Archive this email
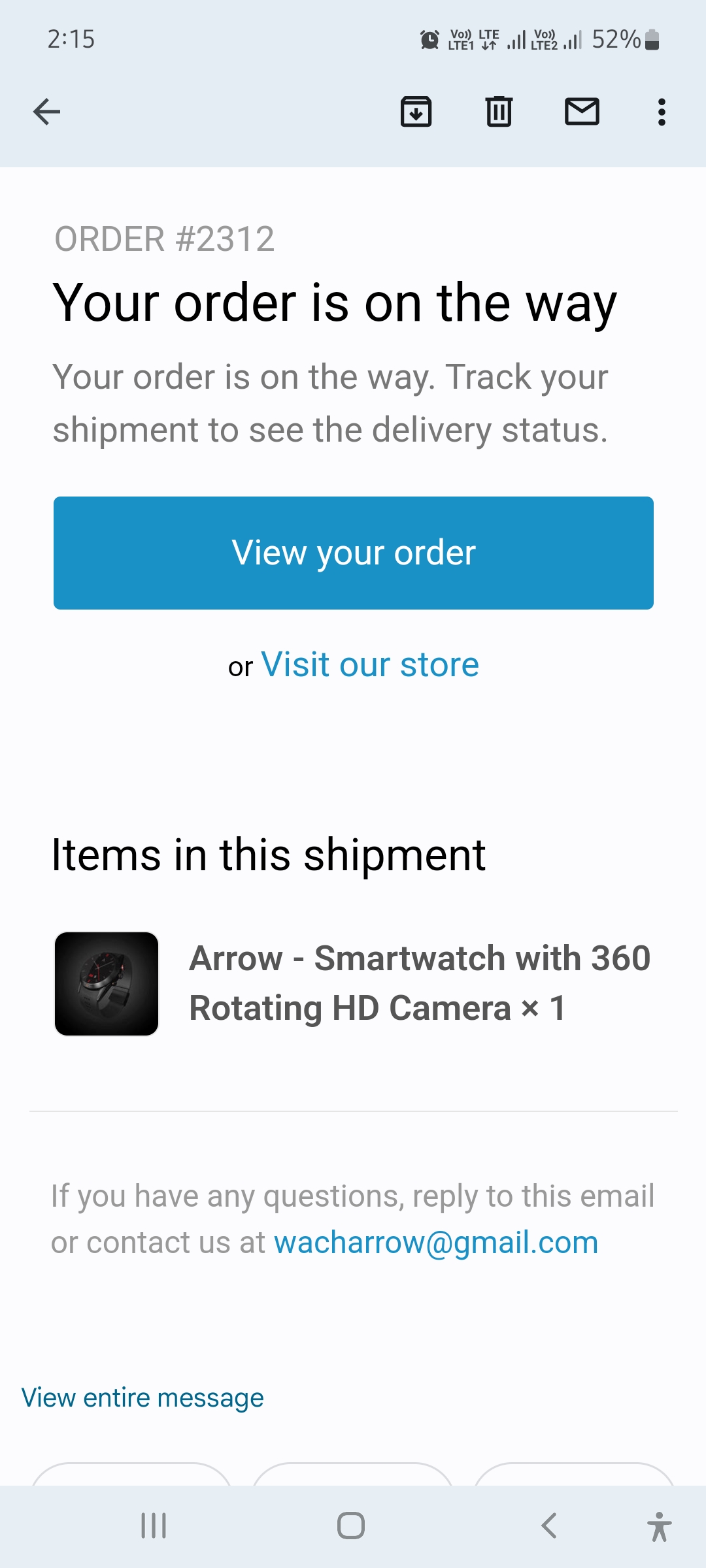This screenshot has height=1568, width=706. point(416,112)
